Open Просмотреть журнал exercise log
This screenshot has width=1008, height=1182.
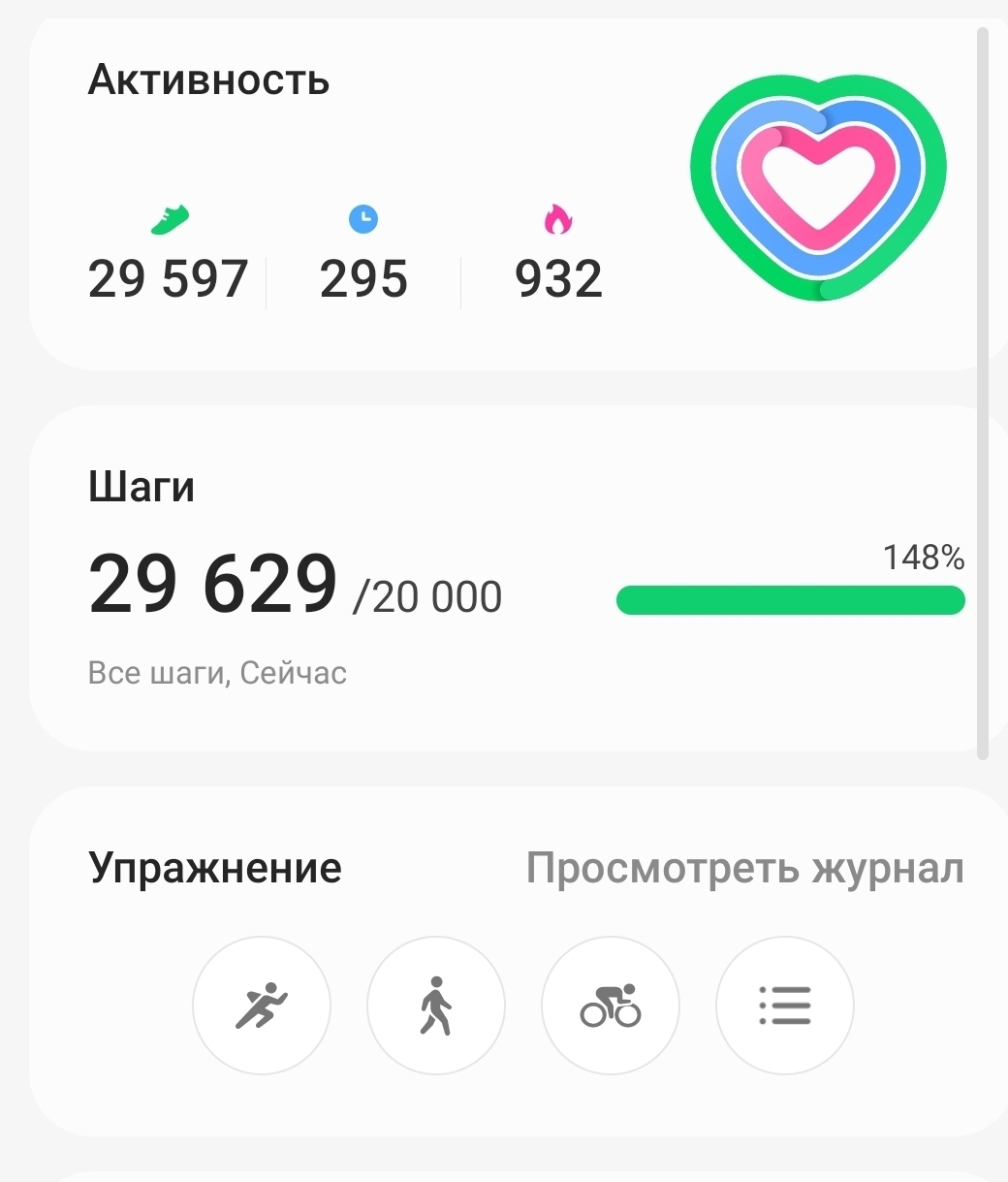[744, 868]
